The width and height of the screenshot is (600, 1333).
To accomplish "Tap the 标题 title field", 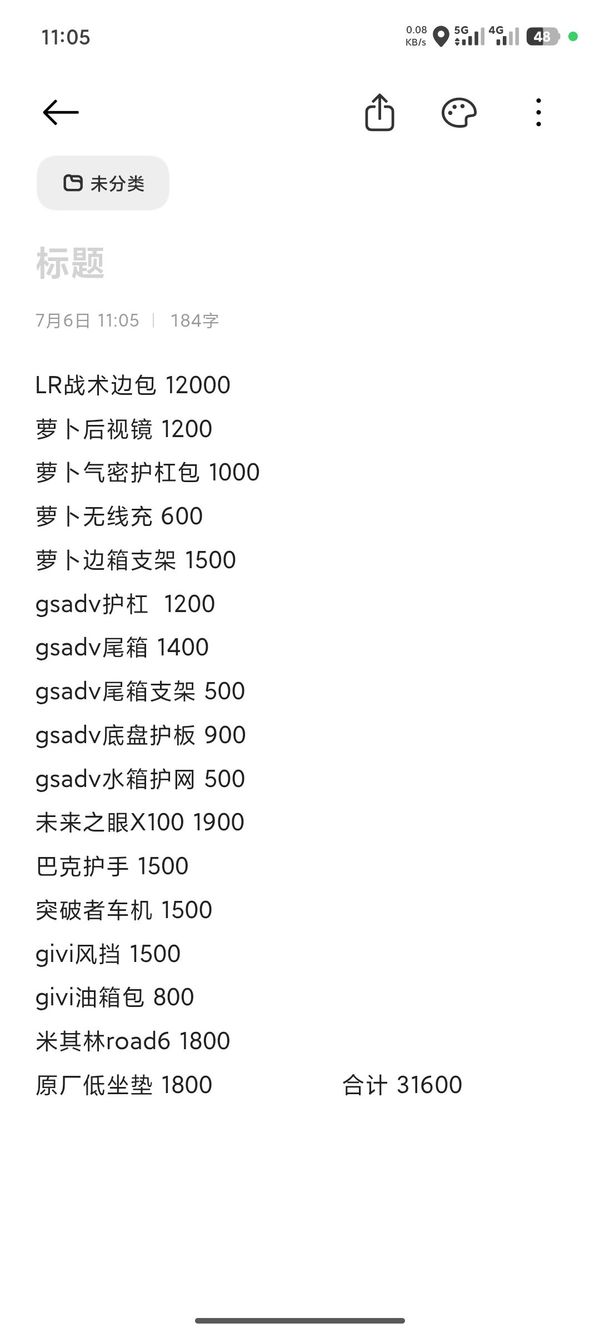I will [300, 263].
